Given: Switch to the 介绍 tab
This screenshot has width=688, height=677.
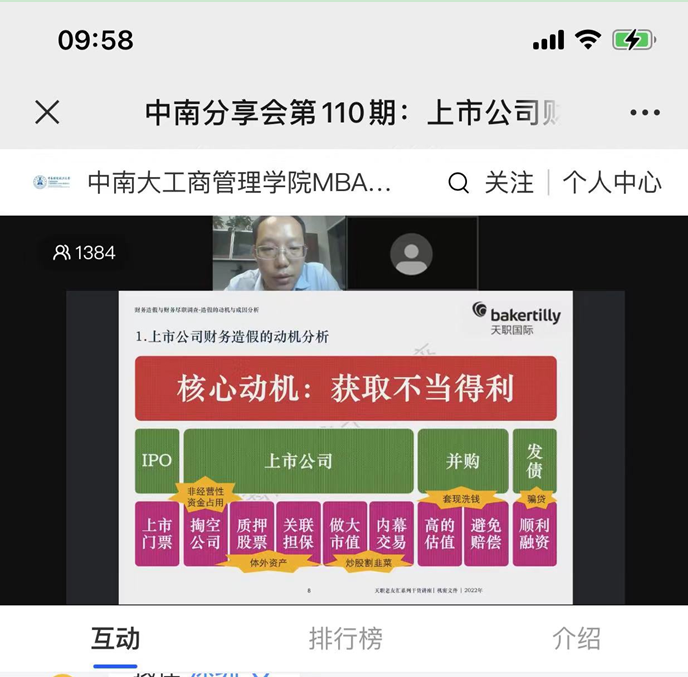Looking at the screenshot, I should coord(576,638).
